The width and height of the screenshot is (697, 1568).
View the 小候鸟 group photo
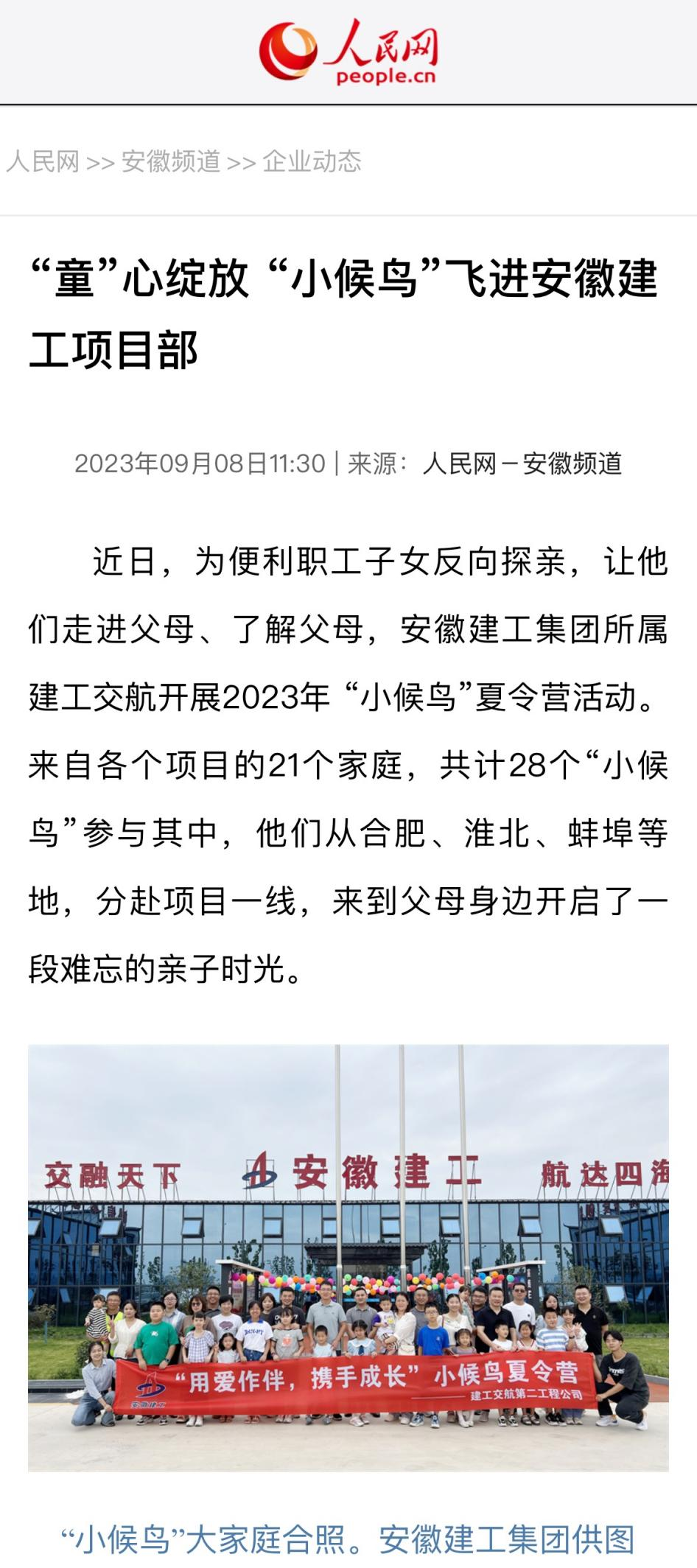[x=348, y=1257]
